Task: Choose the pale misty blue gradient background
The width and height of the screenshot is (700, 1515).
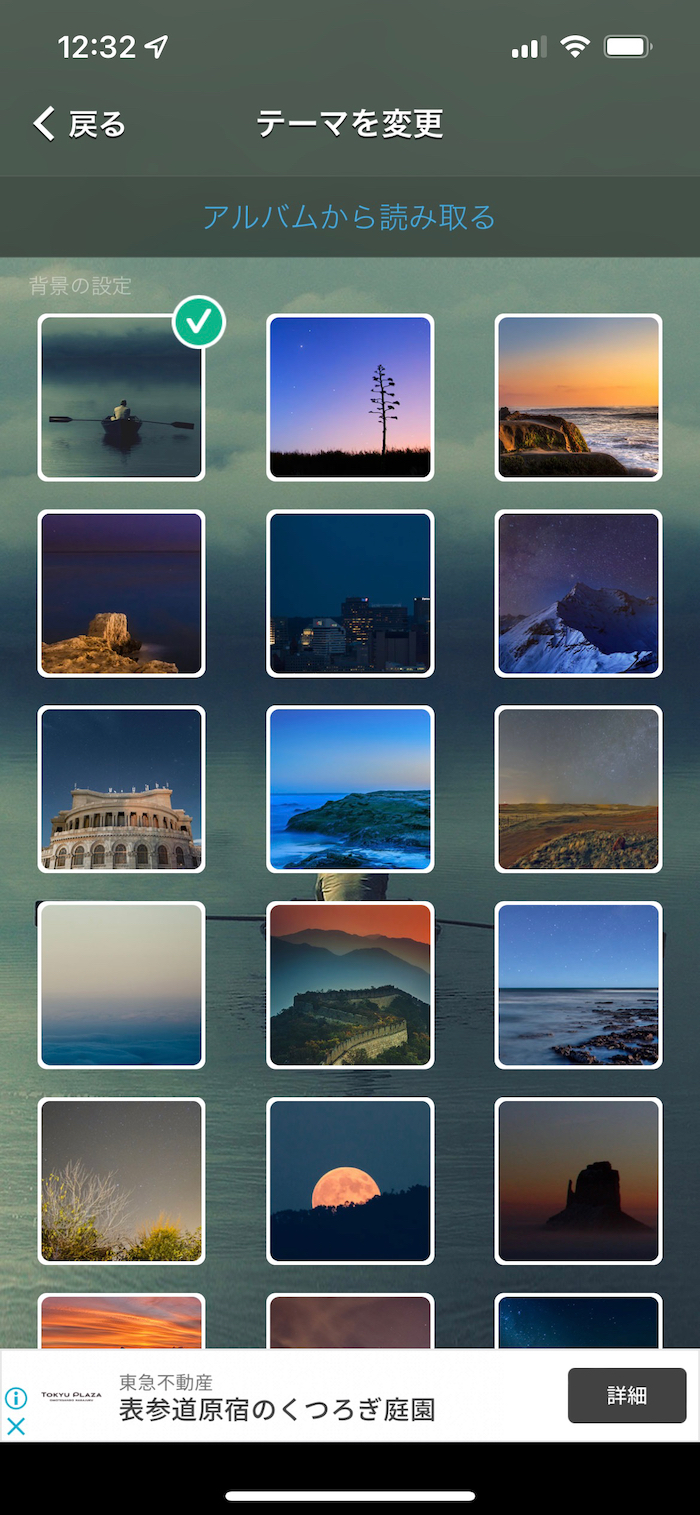Action: [x=121, y=986]
